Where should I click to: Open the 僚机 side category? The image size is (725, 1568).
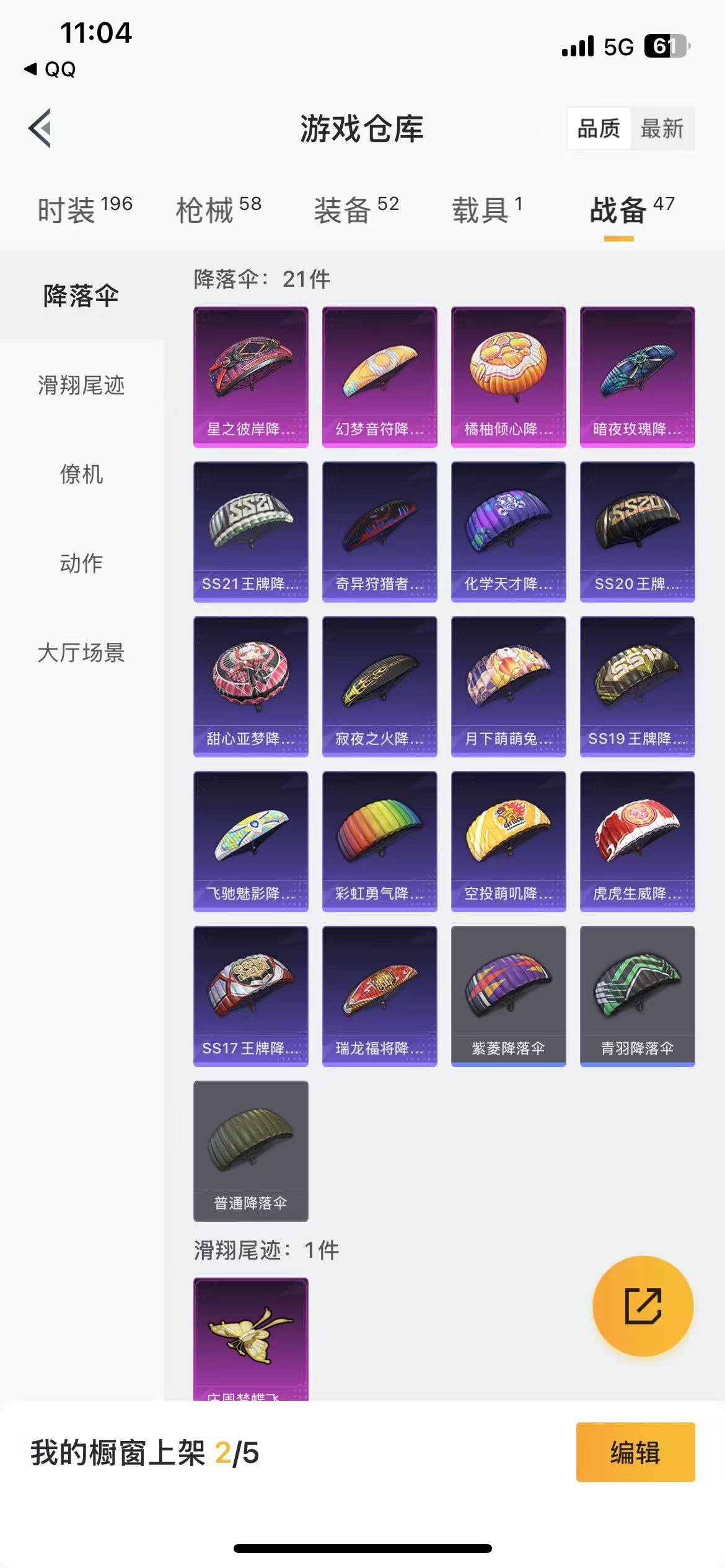81,474
